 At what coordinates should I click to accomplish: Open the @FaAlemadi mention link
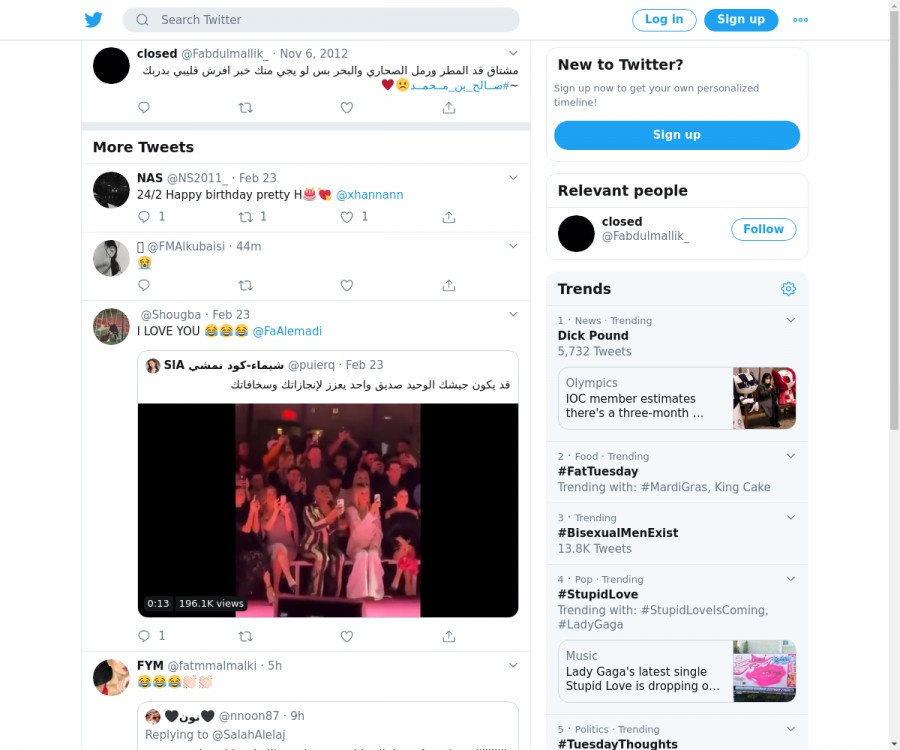pos(287,331)
